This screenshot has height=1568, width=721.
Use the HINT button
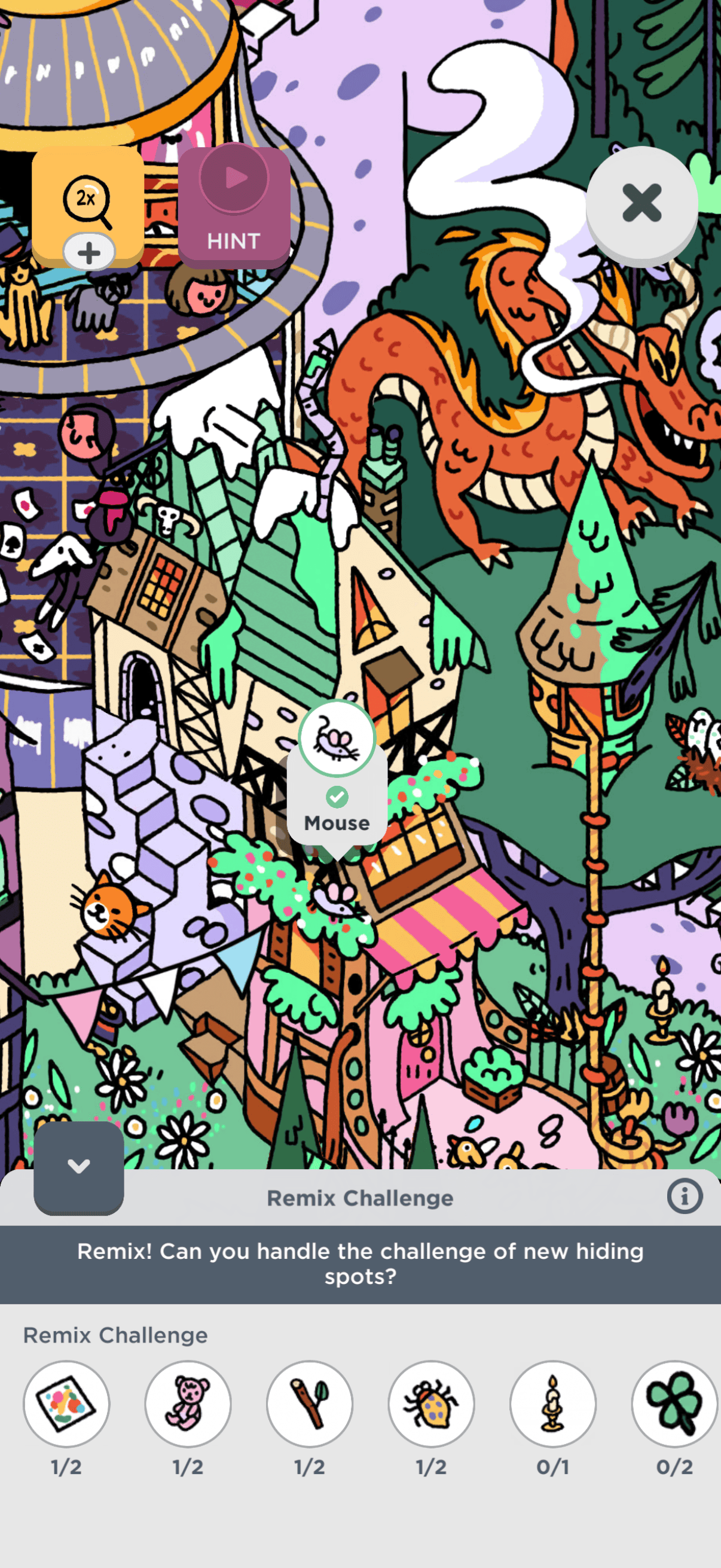[234, 206]
